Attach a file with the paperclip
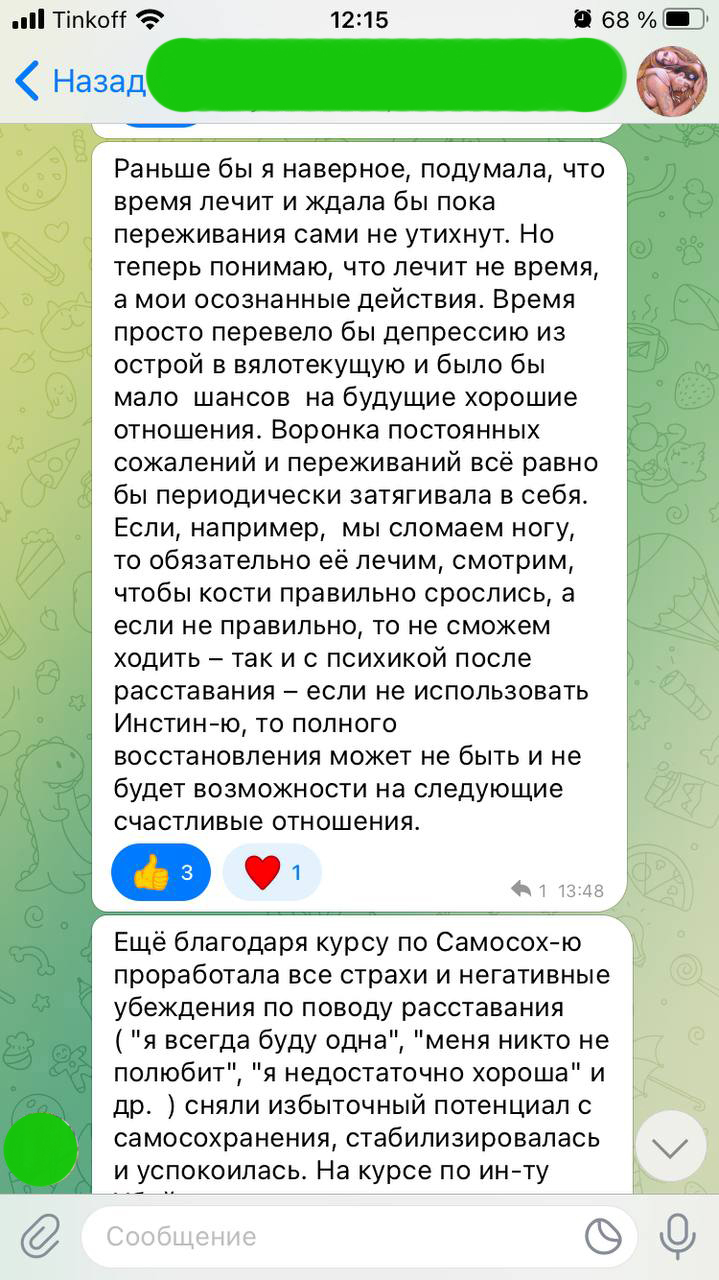The height and width of the screenshot is (1280, 719). [x=40, y=1236]
